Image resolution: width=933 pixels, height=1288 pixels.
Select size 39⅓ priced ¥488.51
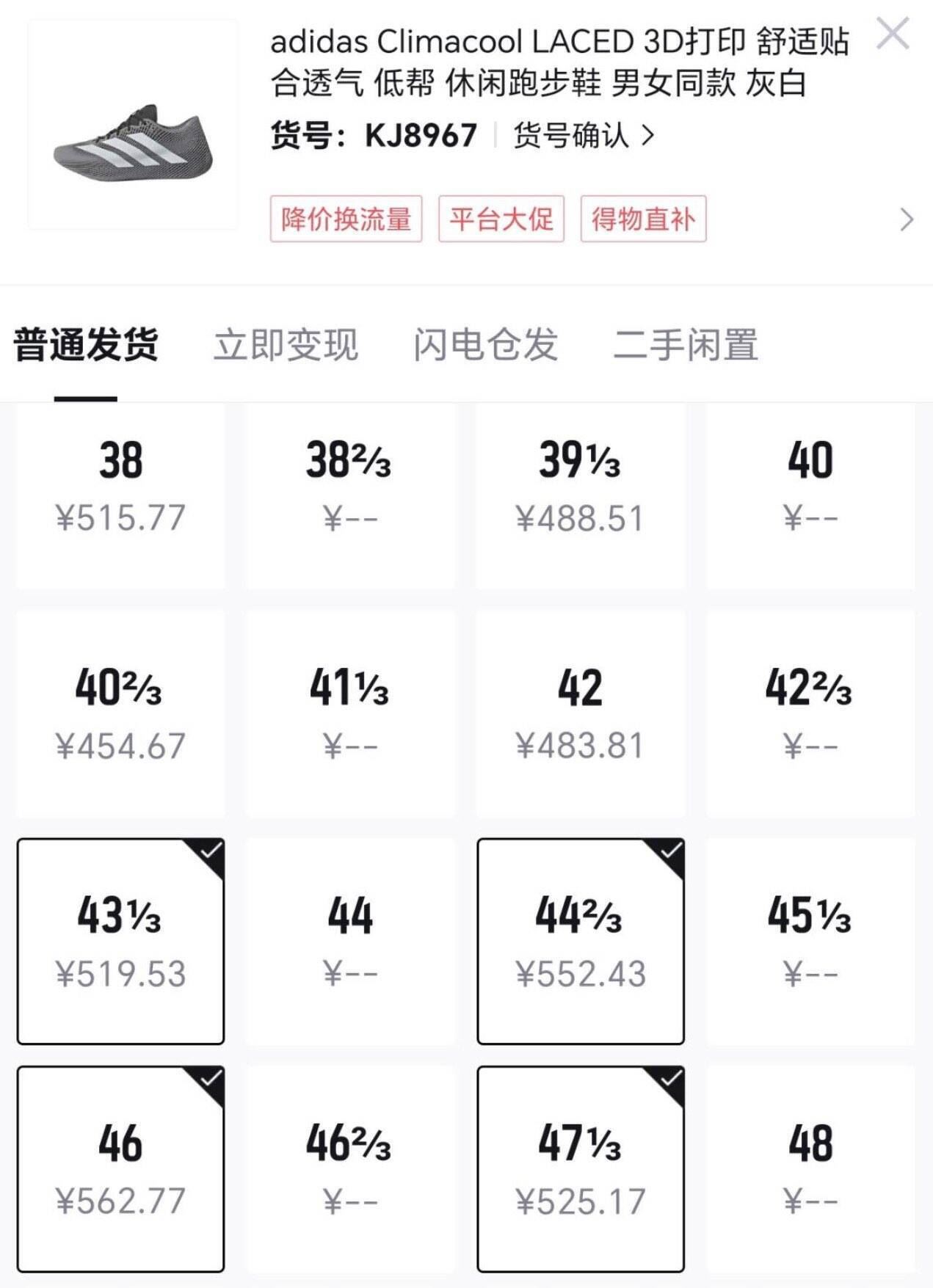click(580, 497)
